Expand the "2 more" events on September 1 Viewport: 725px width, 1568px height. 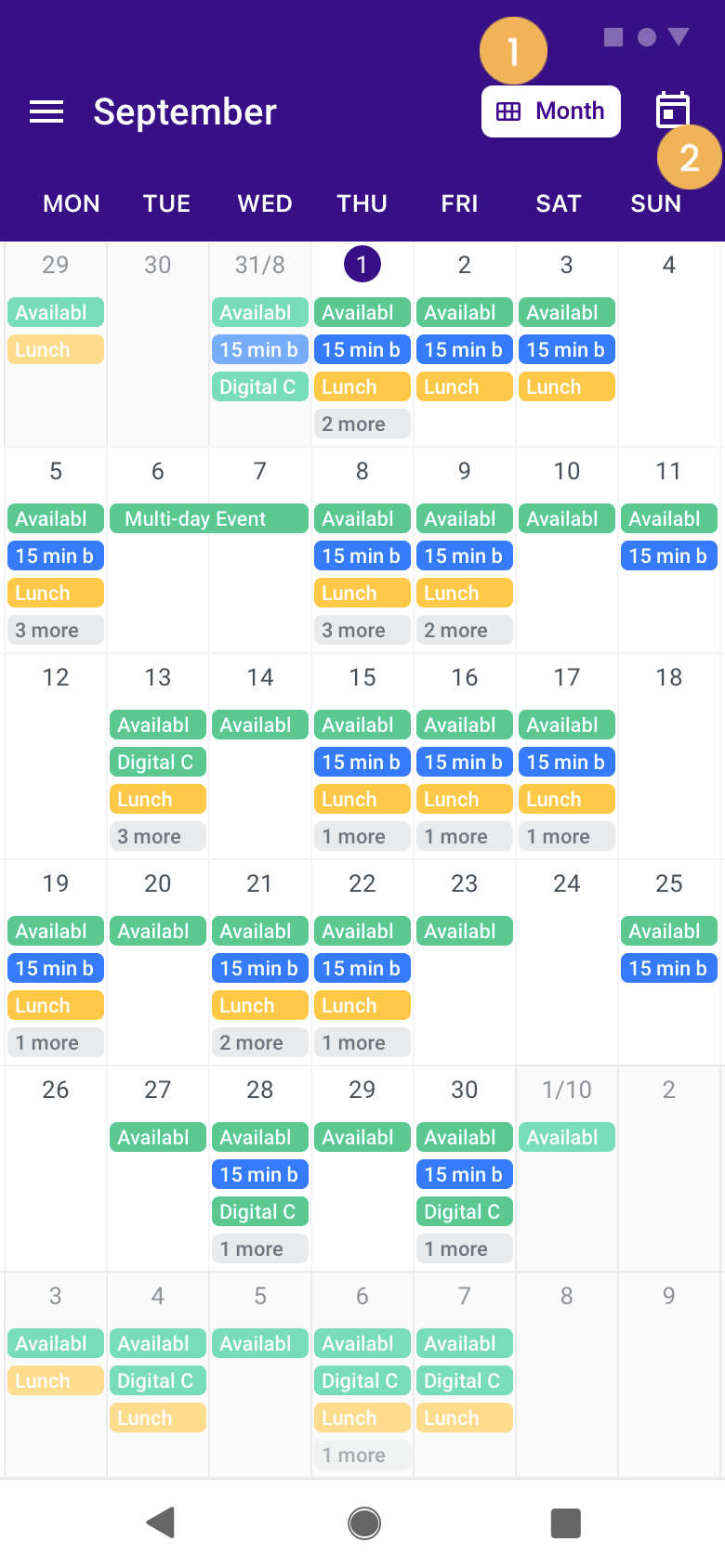tap(362, 424)
